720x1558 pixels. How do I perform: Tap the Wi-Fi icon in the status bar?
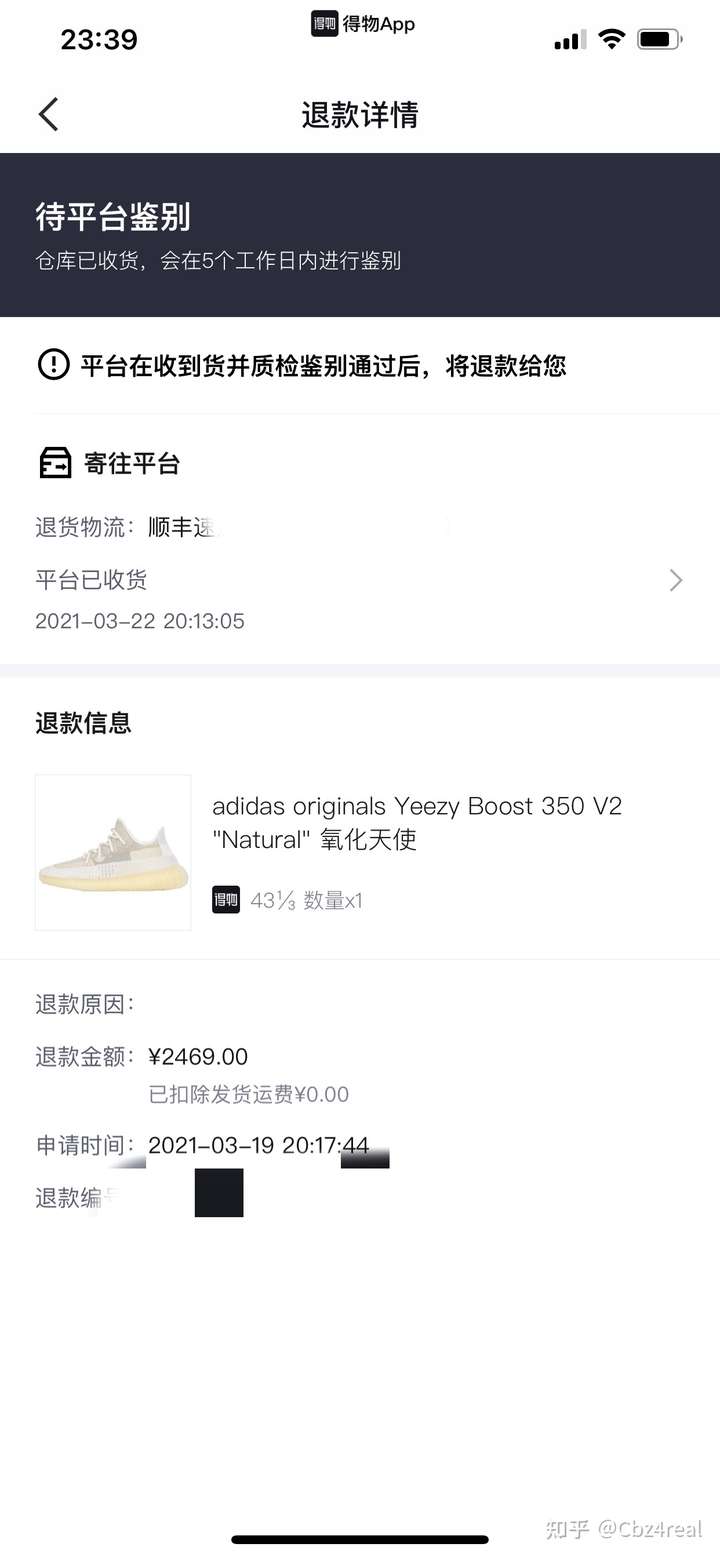point(613,38)
